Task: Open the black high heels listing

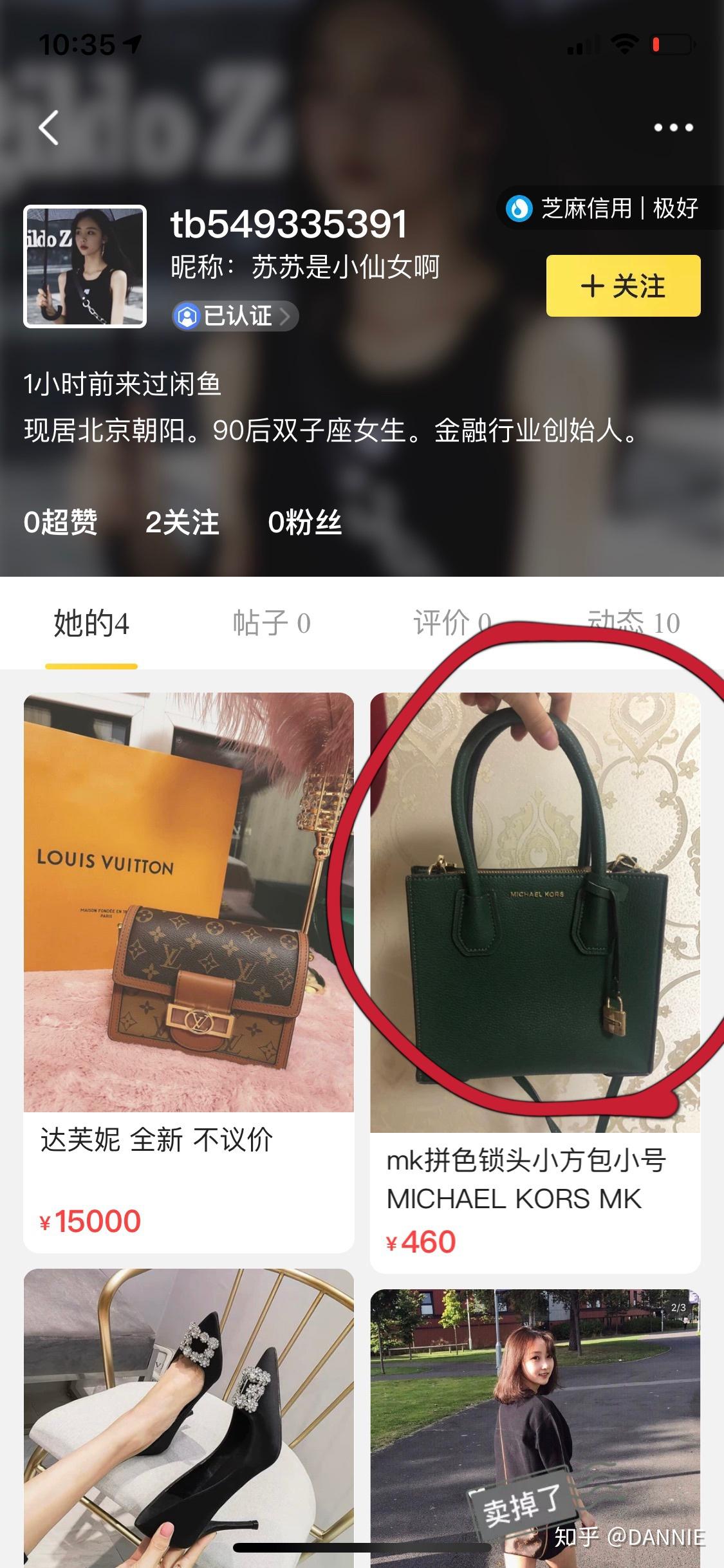Action: pyautogui.click(x=189, y=1416)
